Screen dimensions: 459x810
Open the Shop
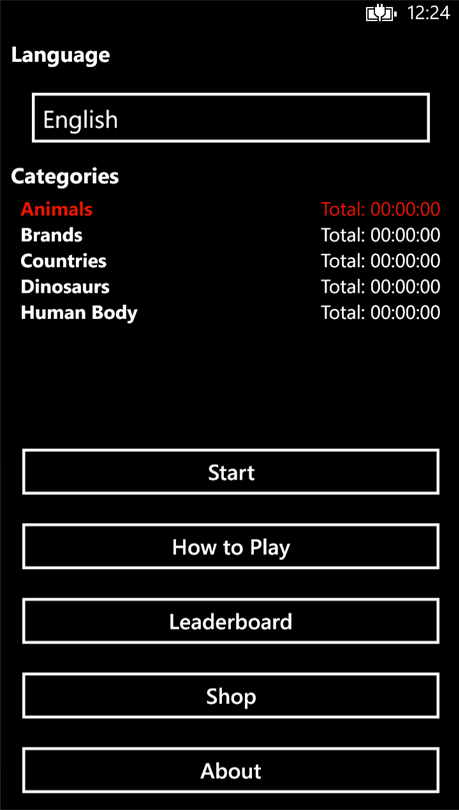231,696
